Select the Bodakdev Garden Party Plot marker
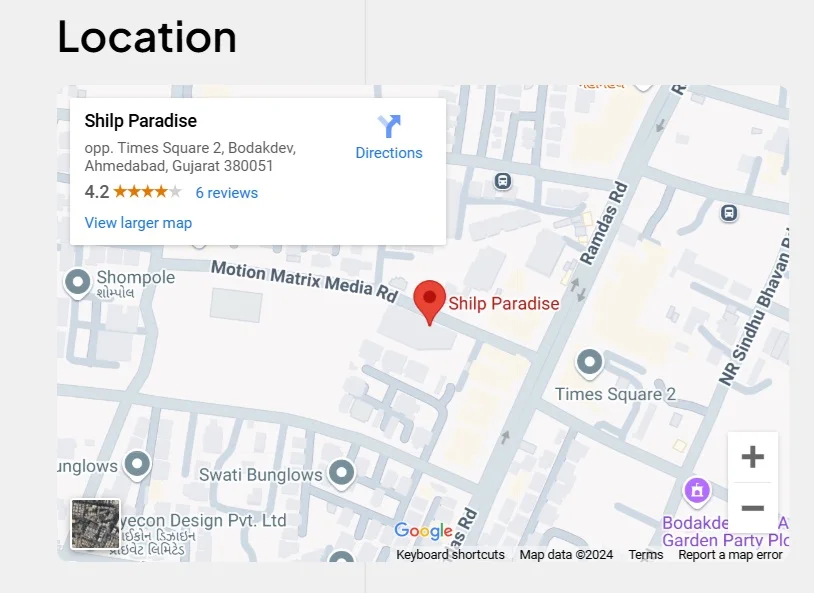This screenshot has height=593, width=814. 697,491
